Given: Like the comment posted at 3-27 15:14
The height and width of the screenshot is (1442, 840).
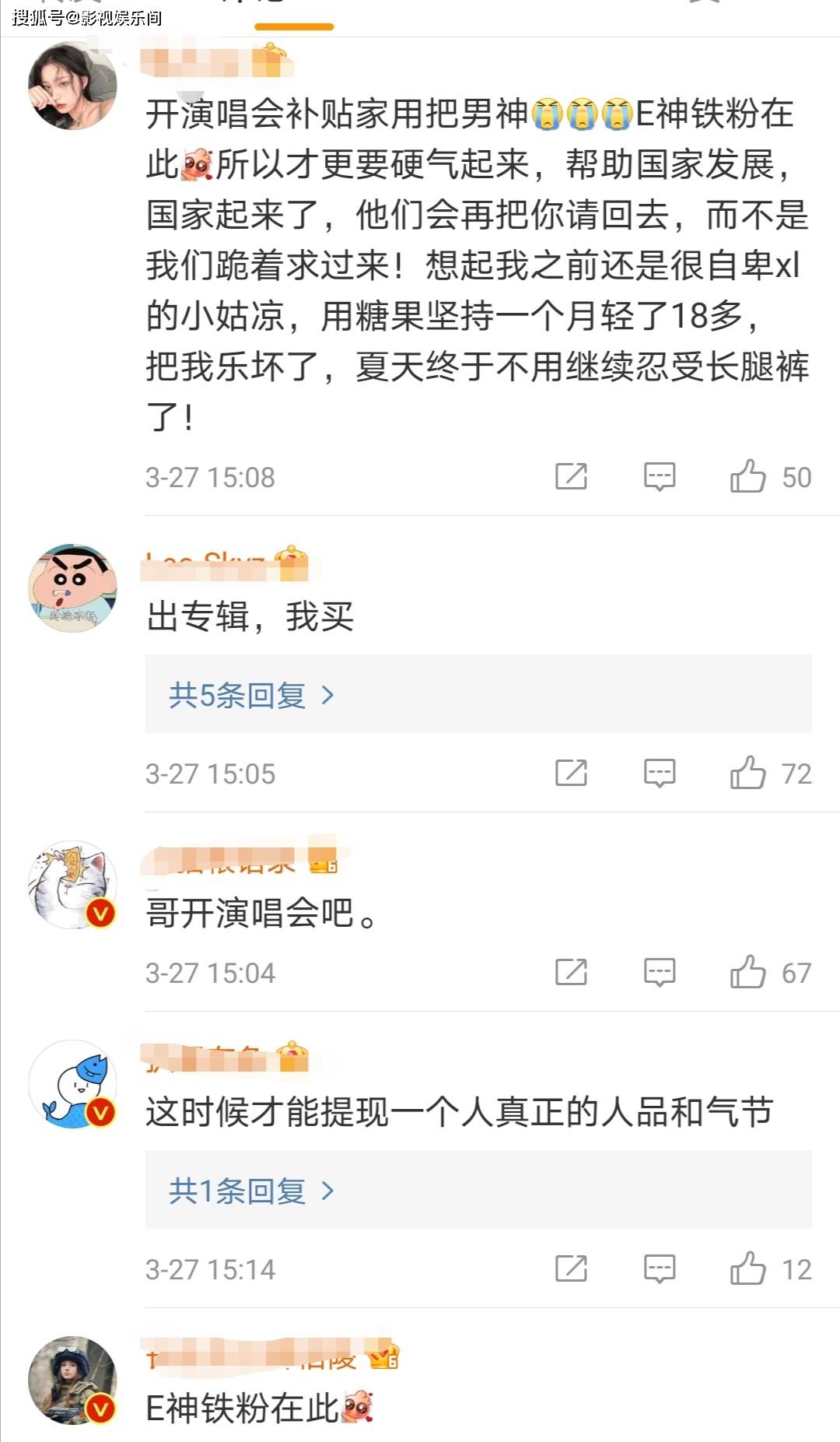Looking at the screenshot, I should tap(747, 1268).
